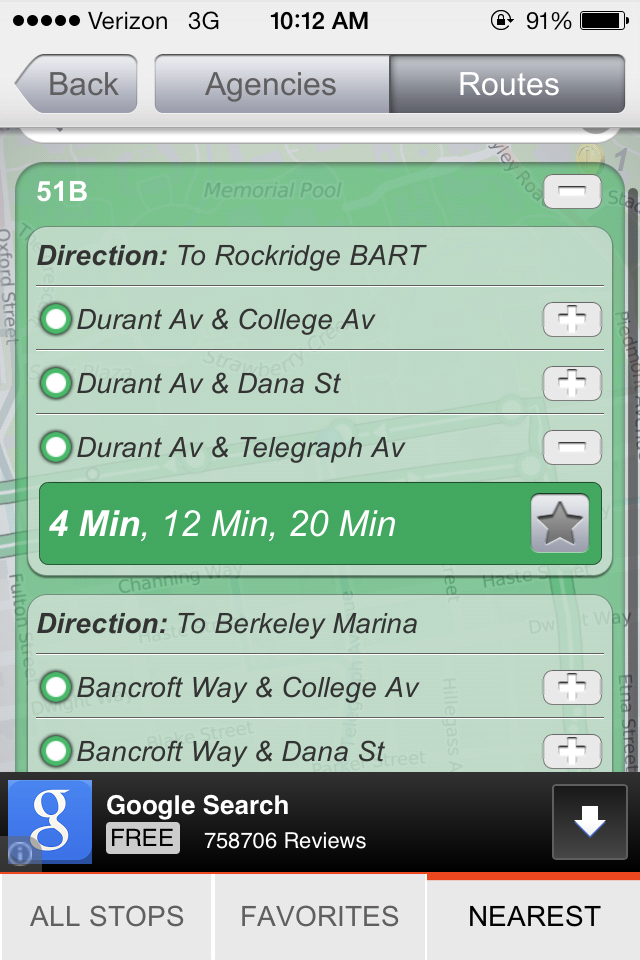The height and width of the screenshot is (960, 640).
Task: Expand Durant Av & Dana St stop
Action: click(x=572, y=384)
